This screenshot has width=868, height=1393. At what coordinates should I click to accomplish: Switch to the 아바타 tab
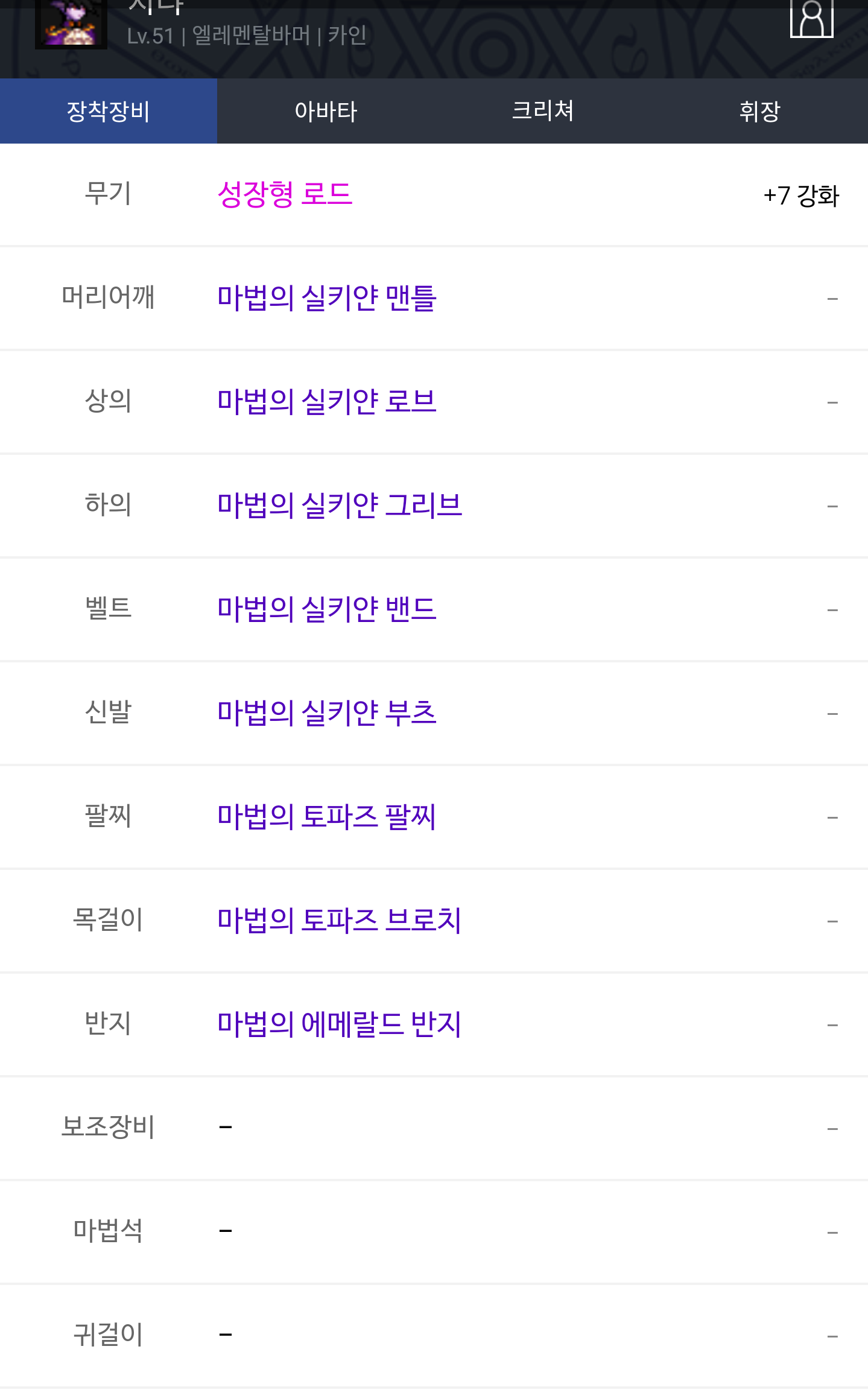tap(326, 111)
